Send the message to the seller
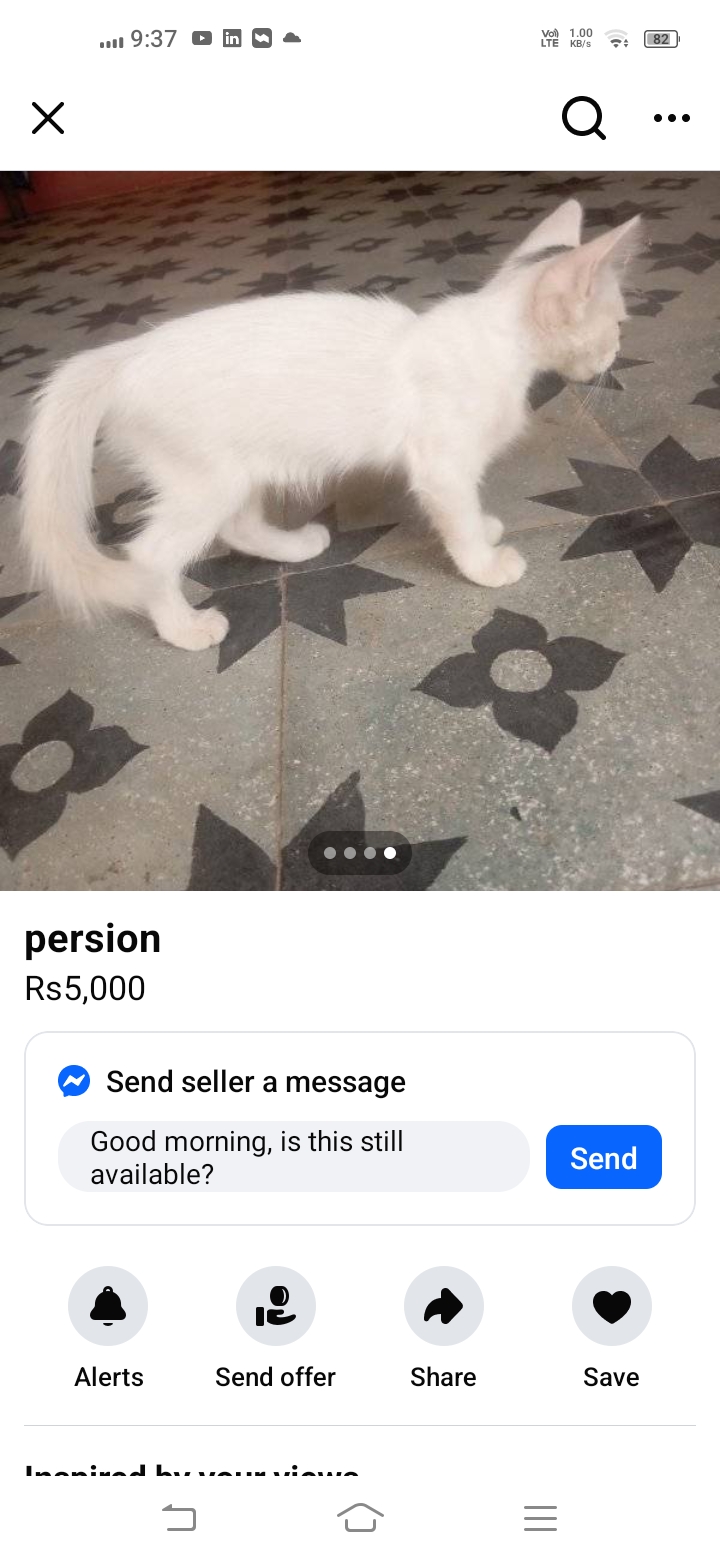 point(603,1157)
